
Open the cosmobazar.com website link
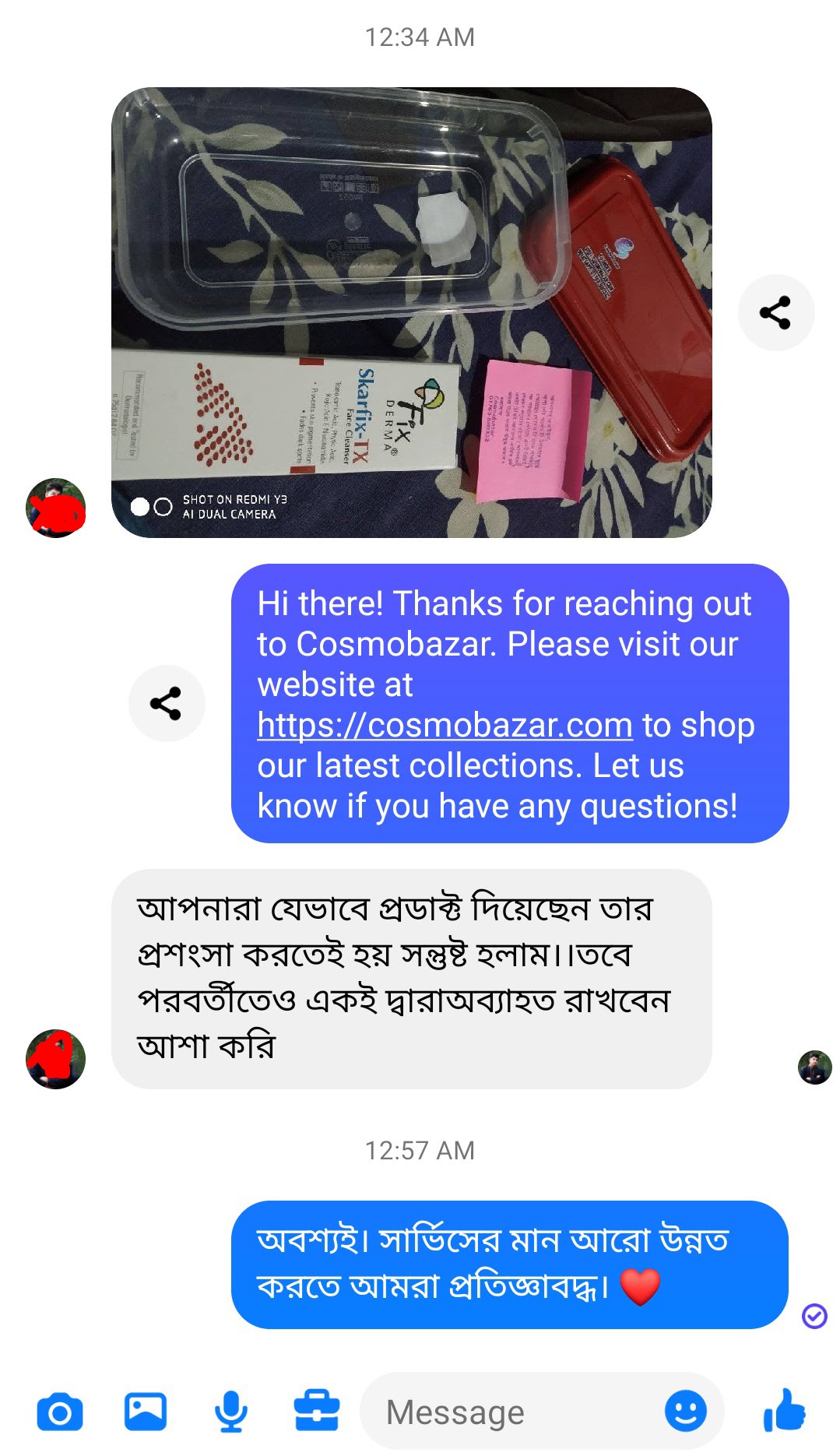[x=445, y=726]
